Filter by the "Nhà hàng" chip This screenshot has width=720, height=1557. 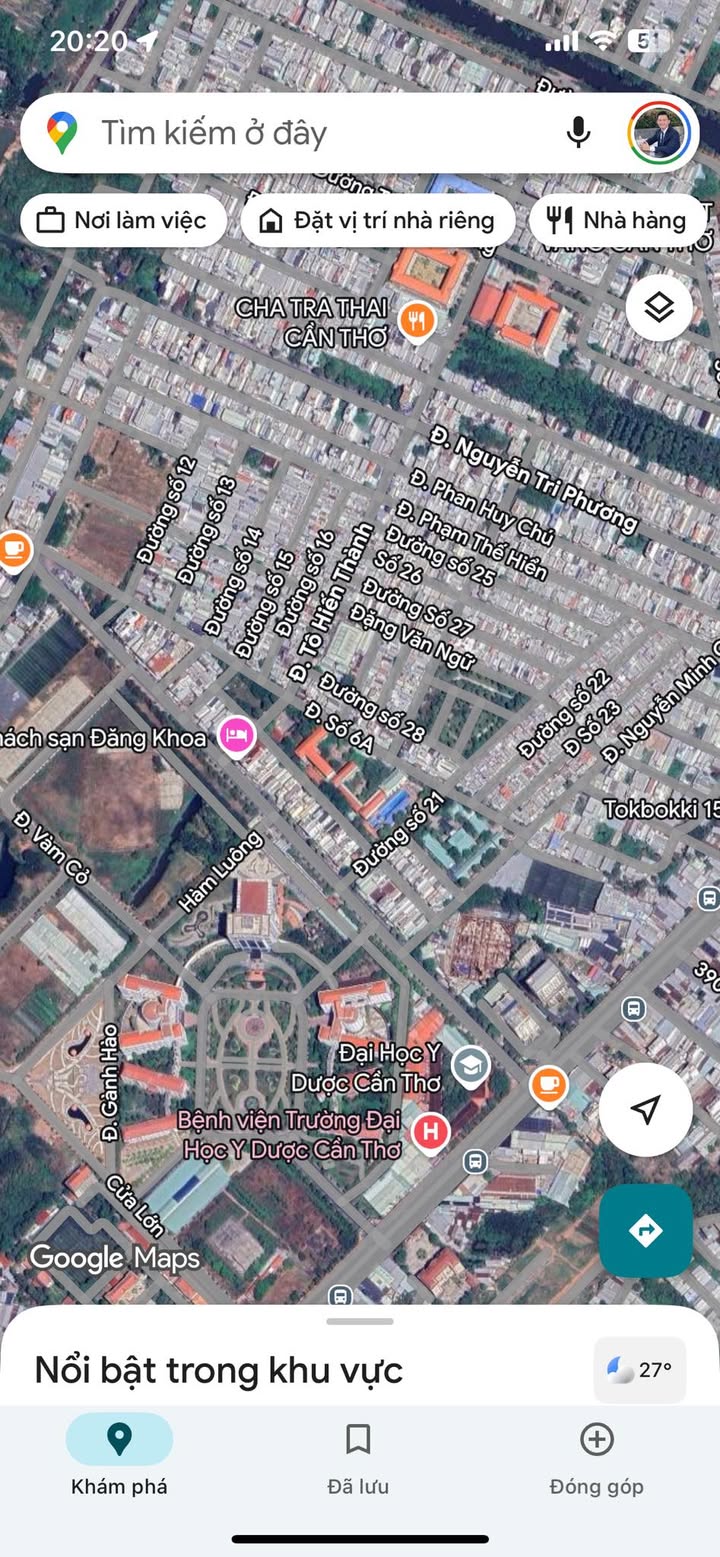point(620,221)
